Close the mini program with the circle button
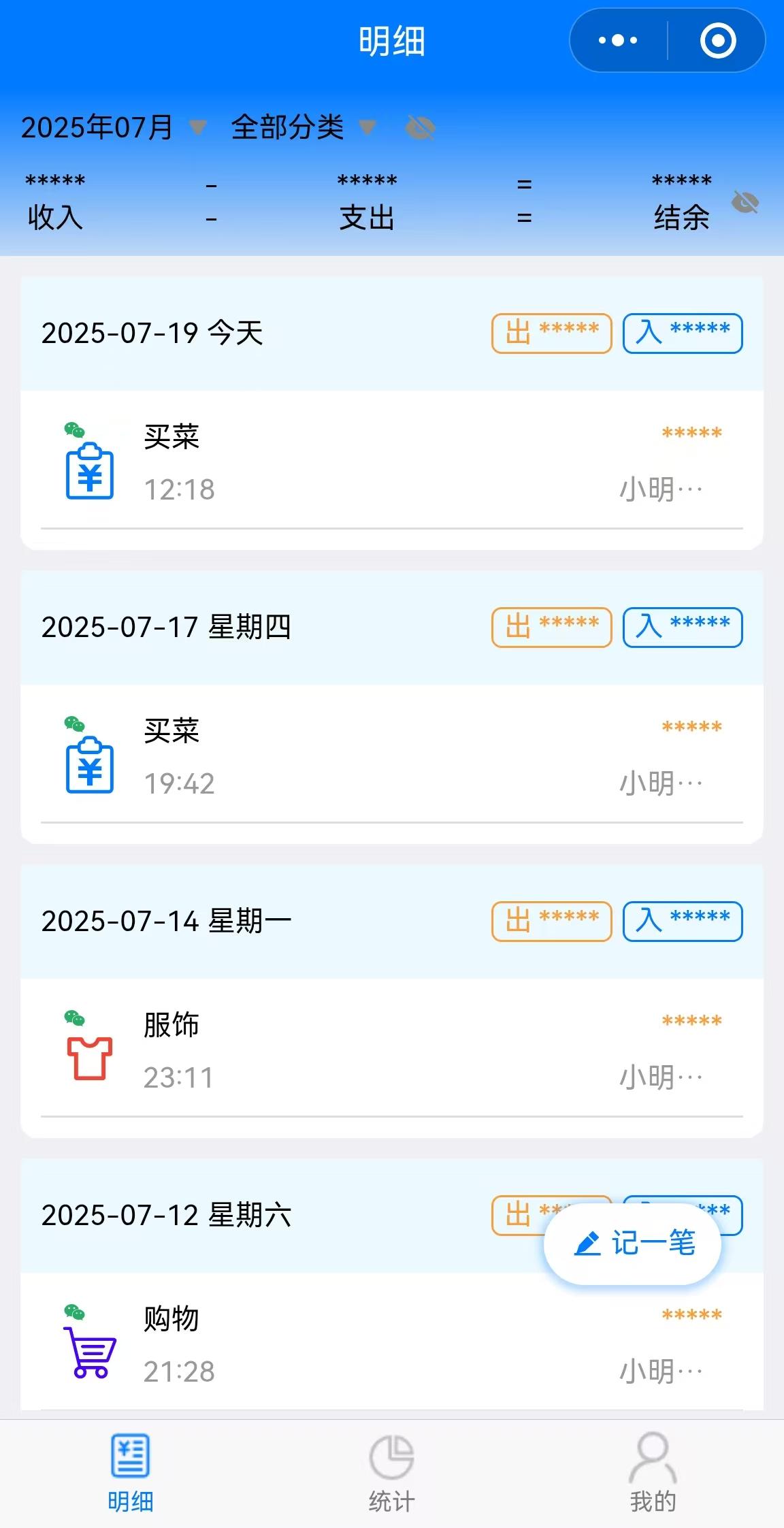This screenshot has width=784, height=1528. (718, 41)
